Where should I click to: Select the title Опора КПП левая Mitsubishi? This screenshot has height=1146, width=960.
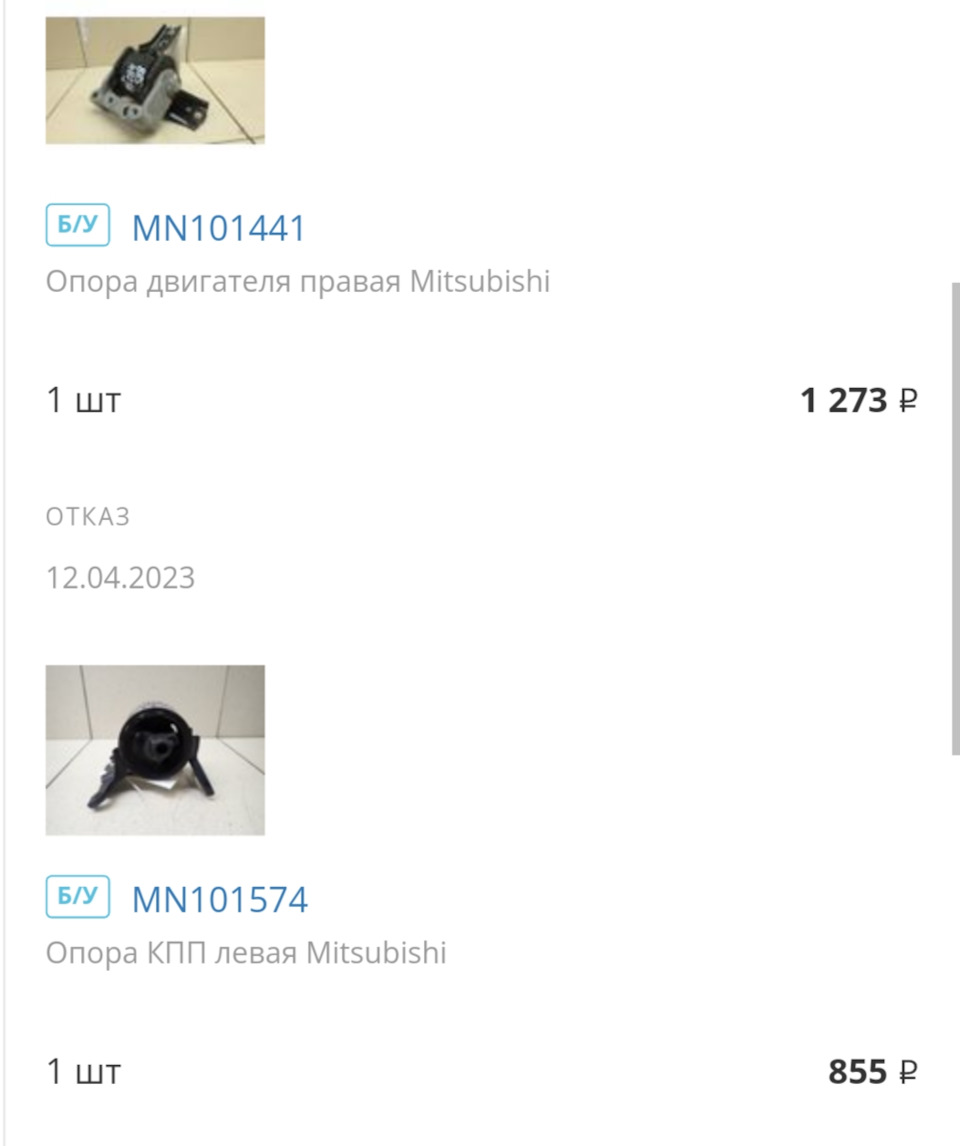point(245,953)
